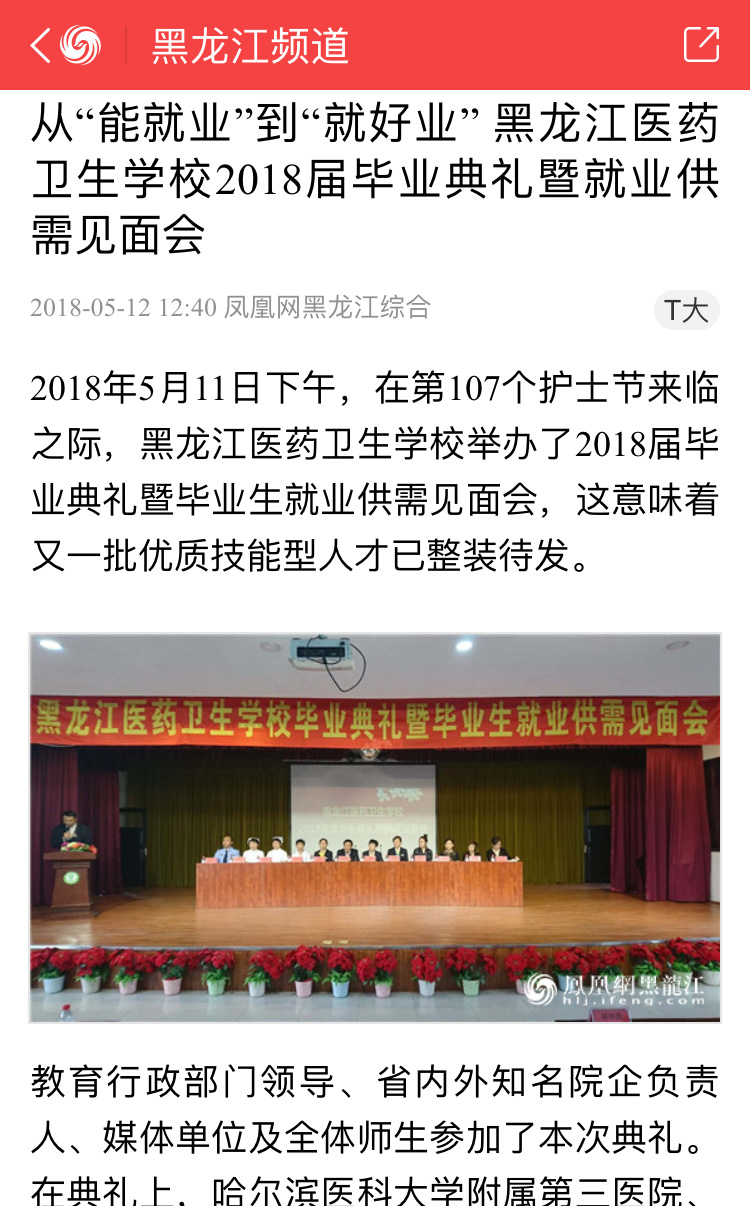Image resolution: width=750 pixels, height=1206 pixels.
Task: Open the 黑龙江频道 channel title
Action: pyautogui.click(x=250, y=46)
